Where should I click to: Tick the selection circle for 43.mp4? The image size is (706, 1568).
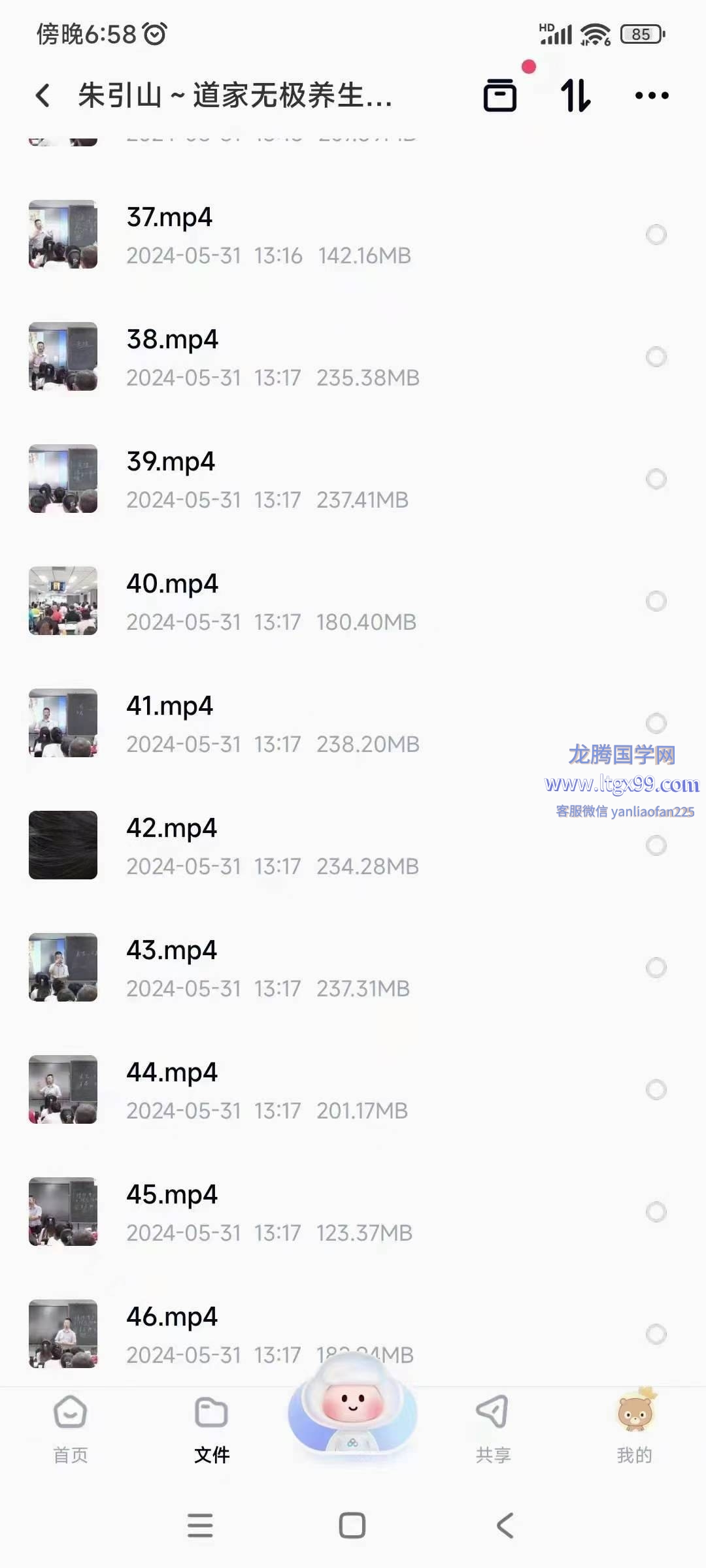[656, 968]
